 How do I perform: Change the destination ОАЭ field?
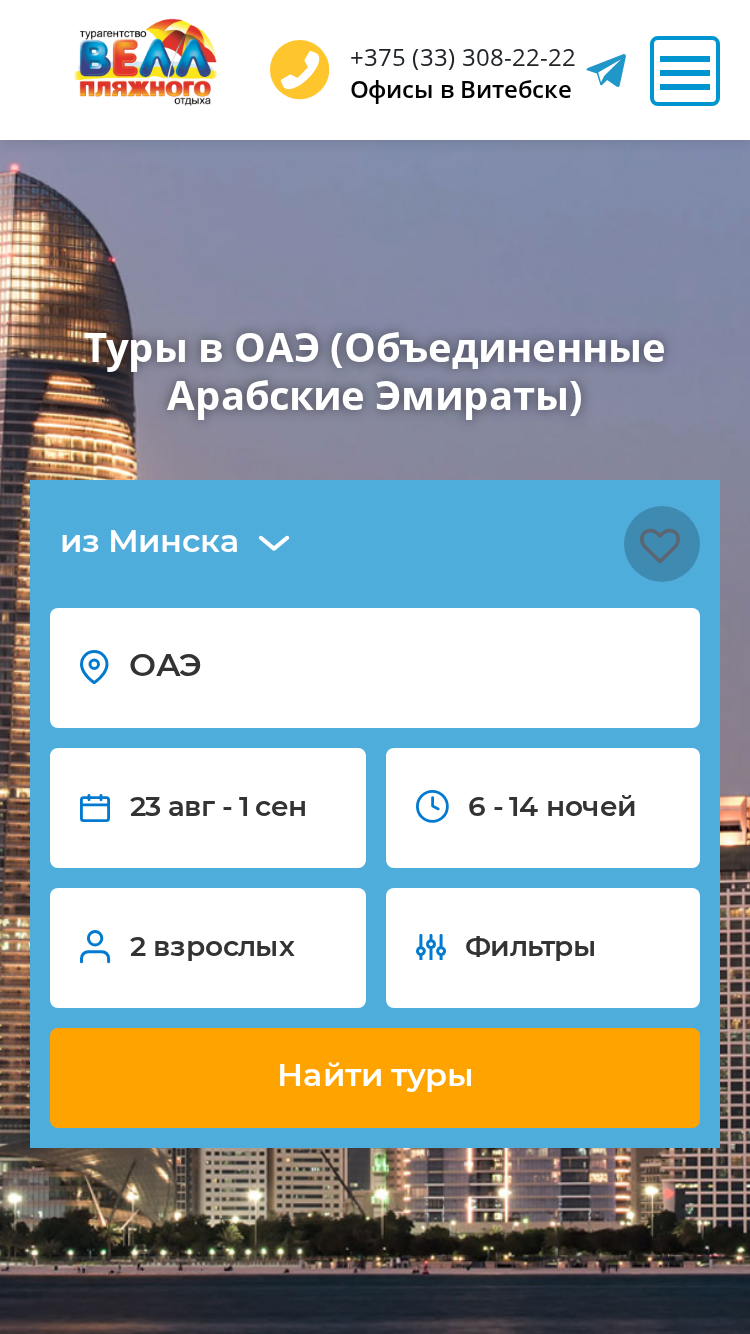click(375, 668)
